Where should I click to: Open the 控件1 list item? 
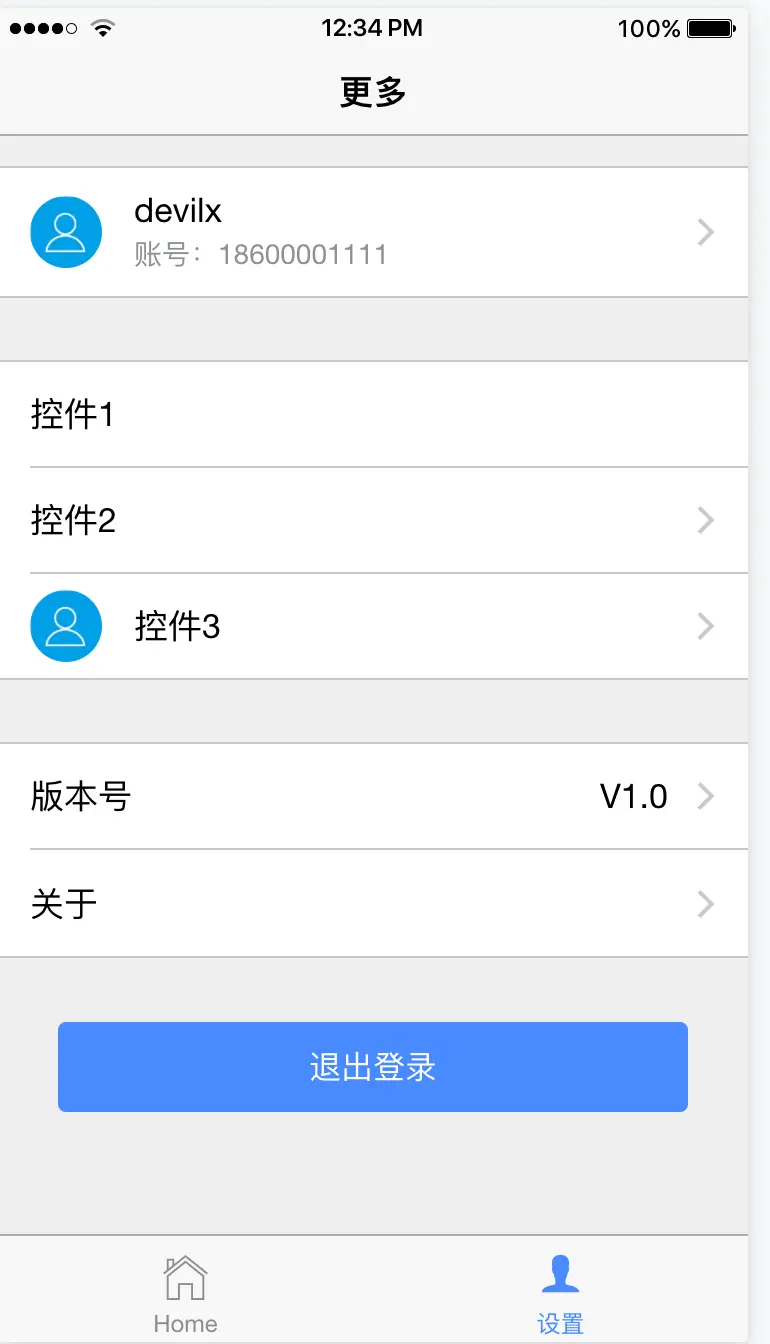click(x=373, y=414)
